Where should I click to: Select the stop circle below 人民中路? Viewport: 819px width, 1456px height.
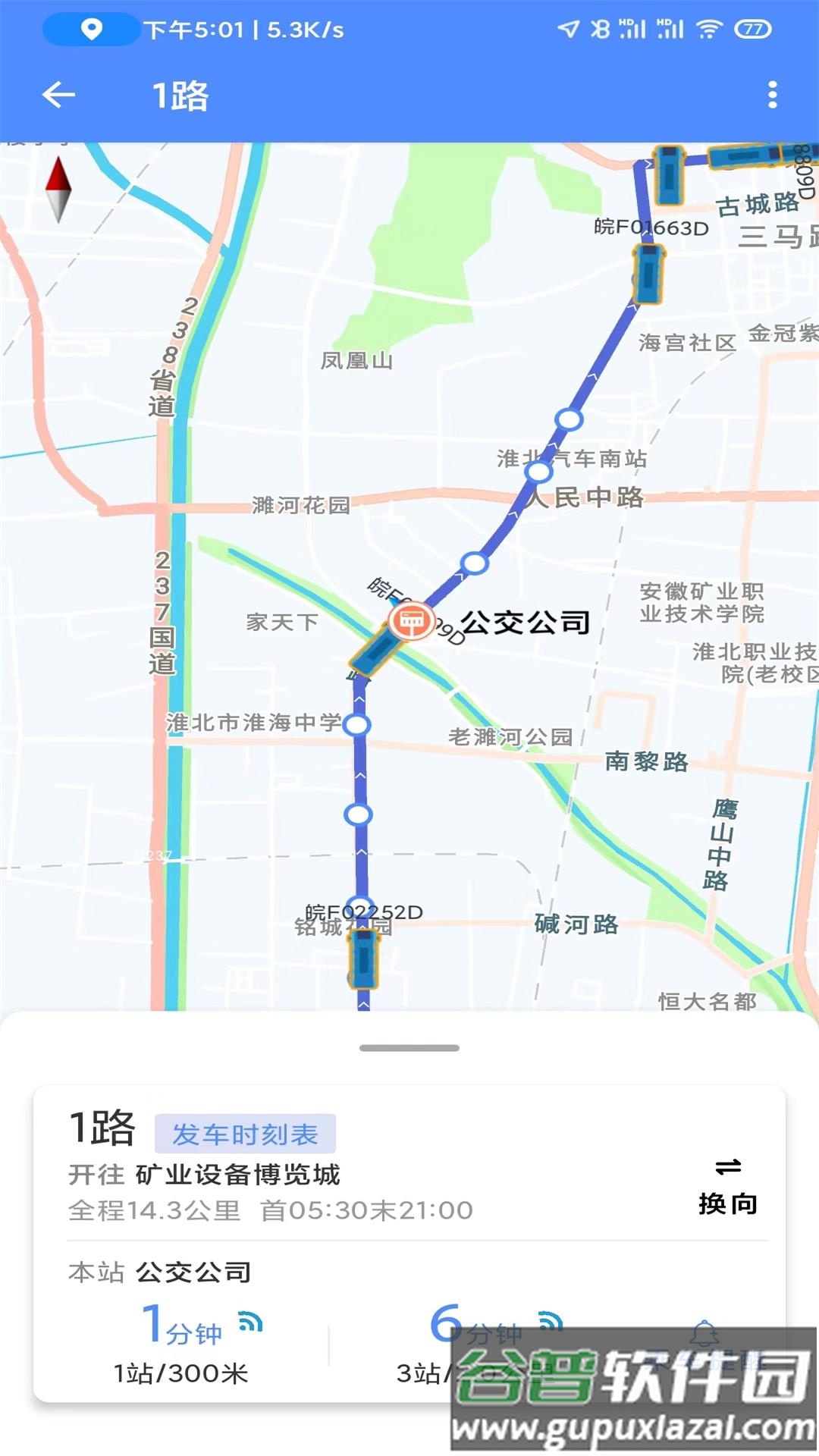pos(475,562)
